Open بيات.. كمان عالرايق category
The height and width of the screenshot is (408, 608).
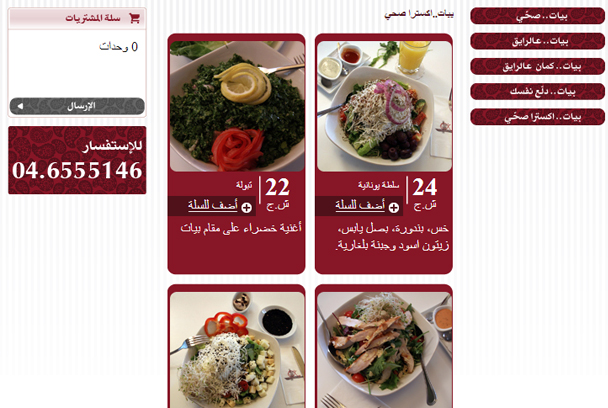(x=538, y=66)
